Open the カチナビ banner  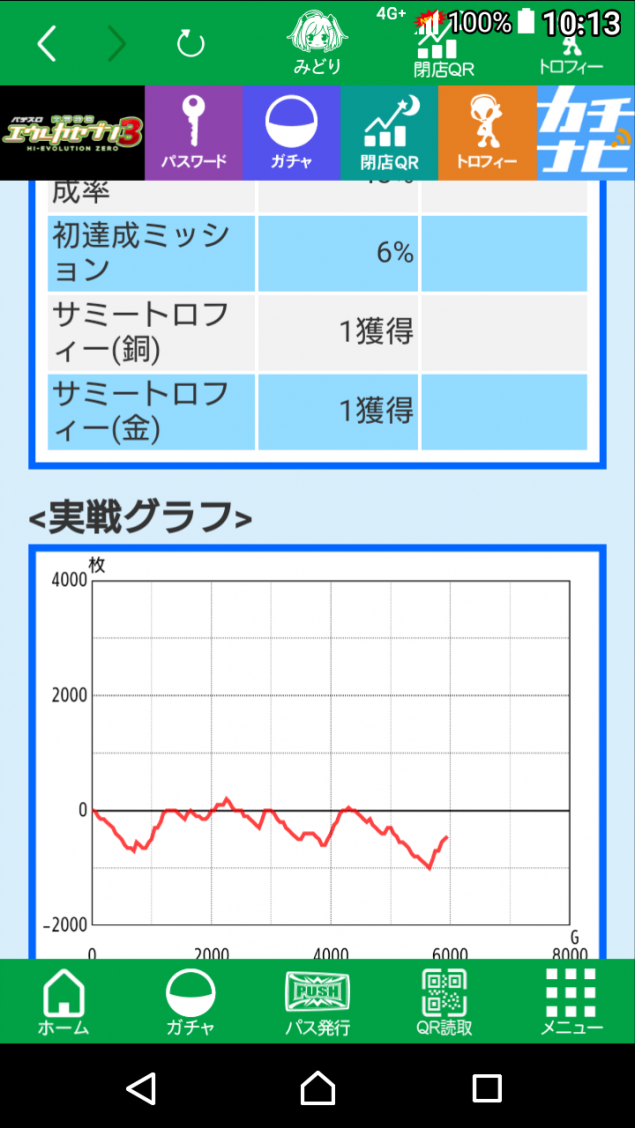pyautogui.click(x=586, y=133)
